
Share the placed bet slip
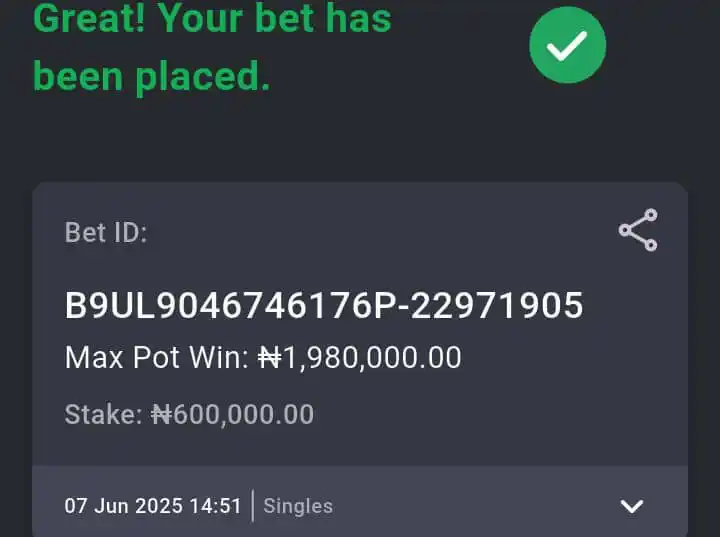pos(637,230)
